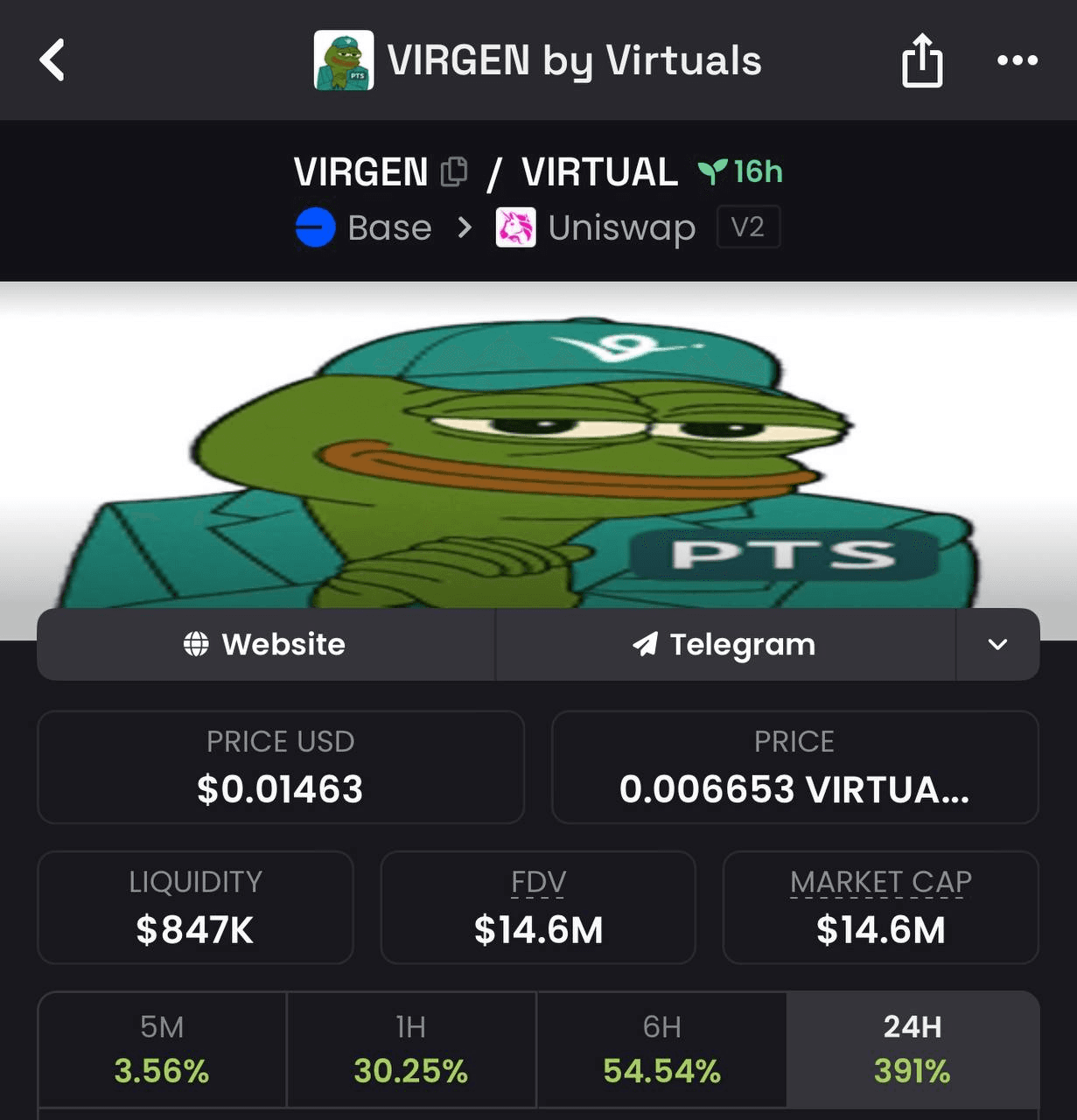Screen dimensions: 1077x1120
Task: Open the Telegram link
Action: (x=724, y=645)
